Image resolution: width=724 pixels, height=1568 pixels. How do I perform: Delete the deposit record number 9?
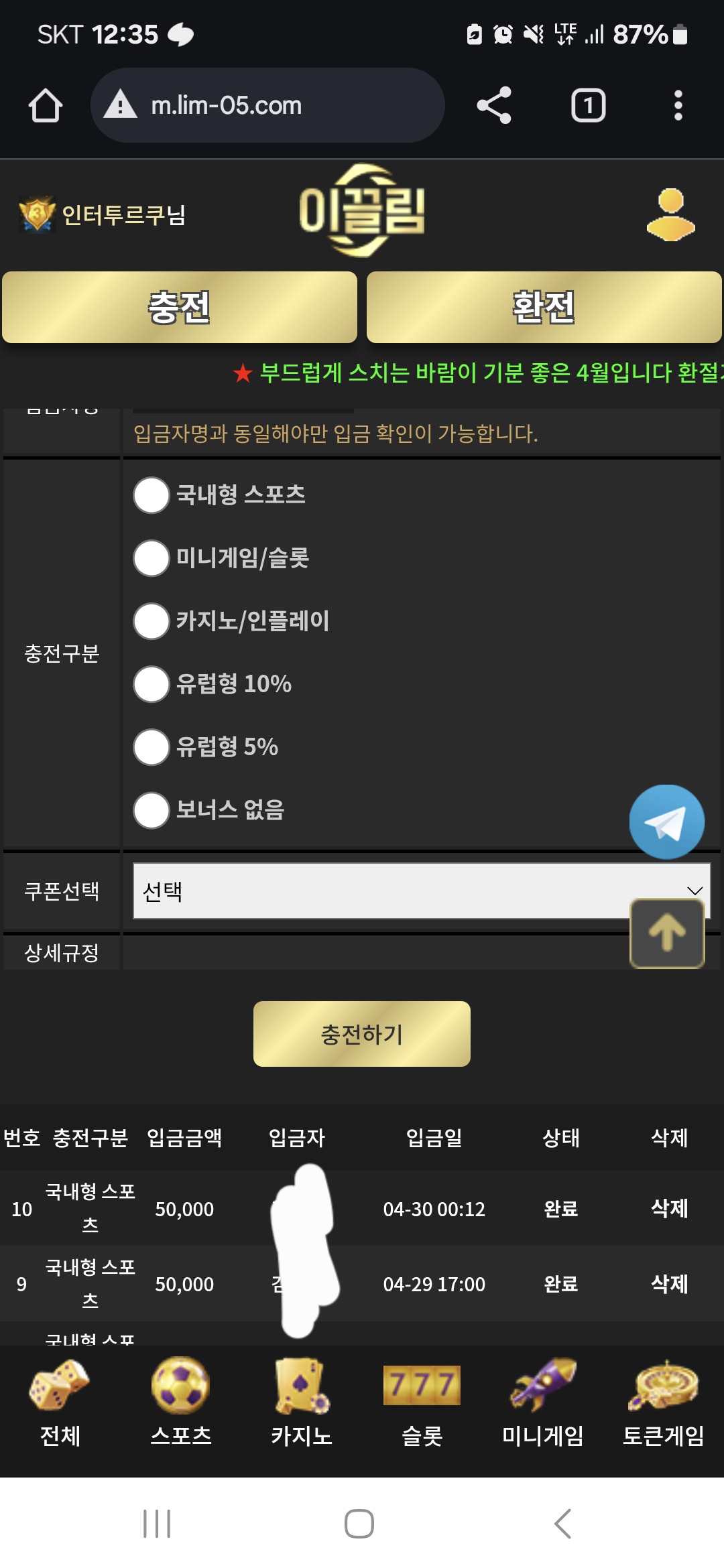670,1284
